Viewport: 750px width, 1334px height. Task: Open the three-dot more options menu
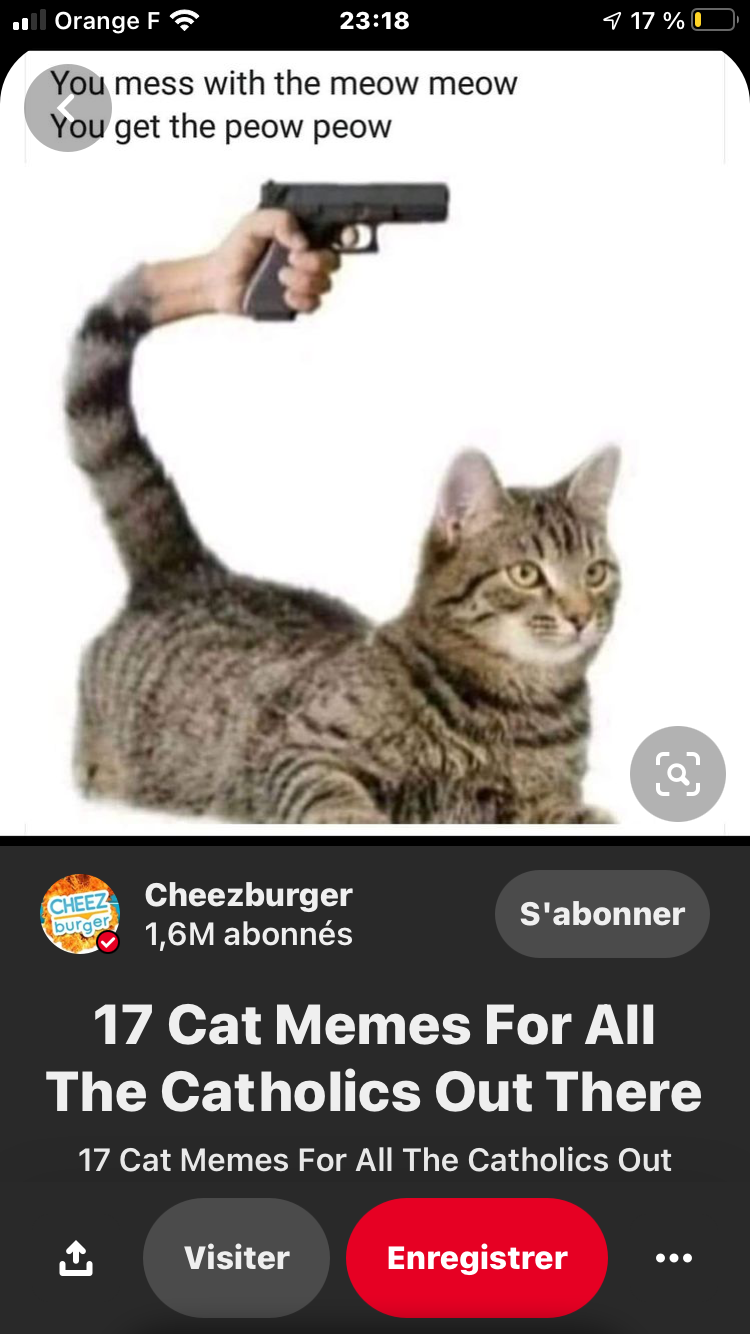(673, 1258)
